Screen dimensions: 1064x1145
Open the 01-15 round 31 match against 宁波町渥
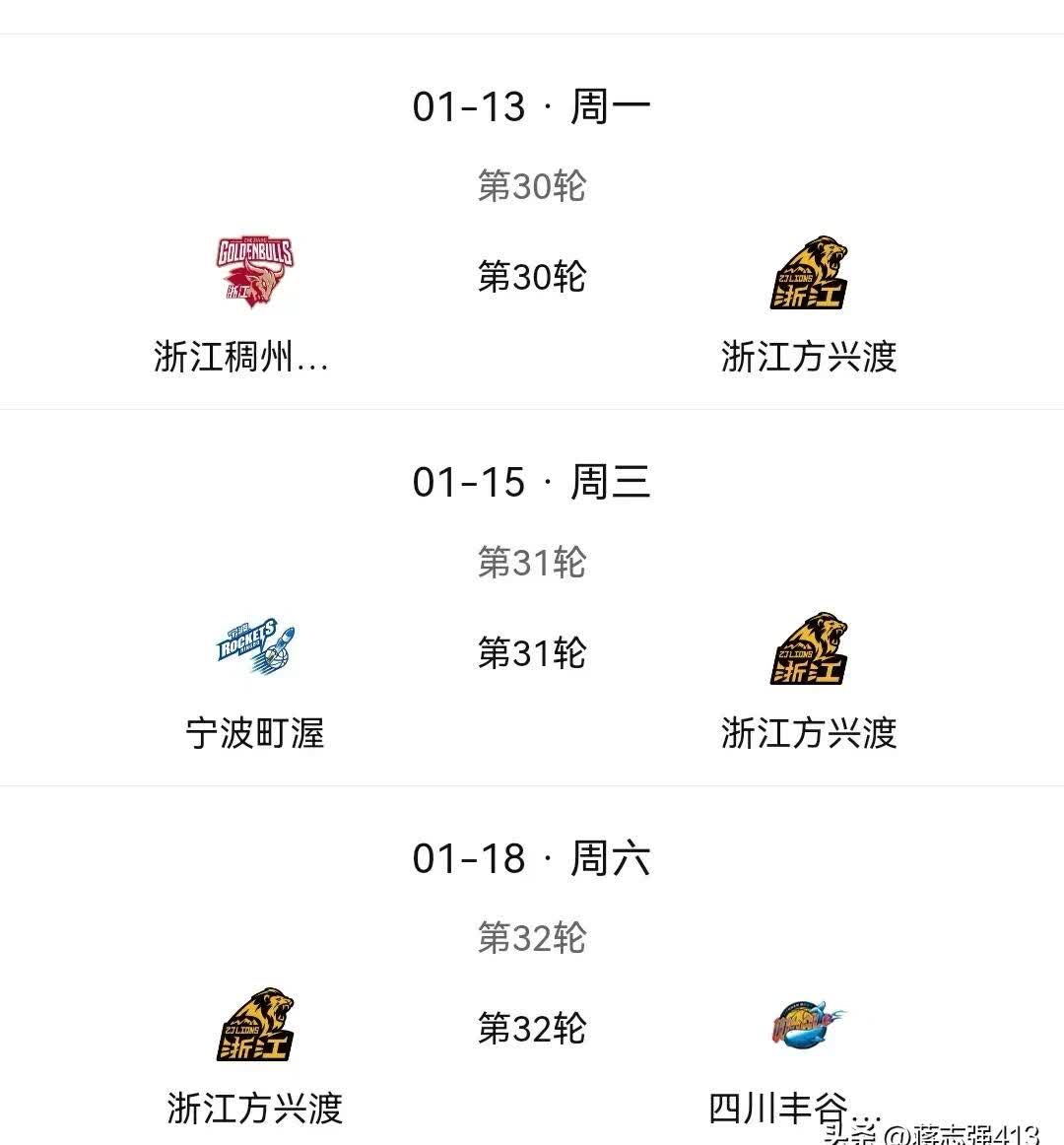coord(532,653)
